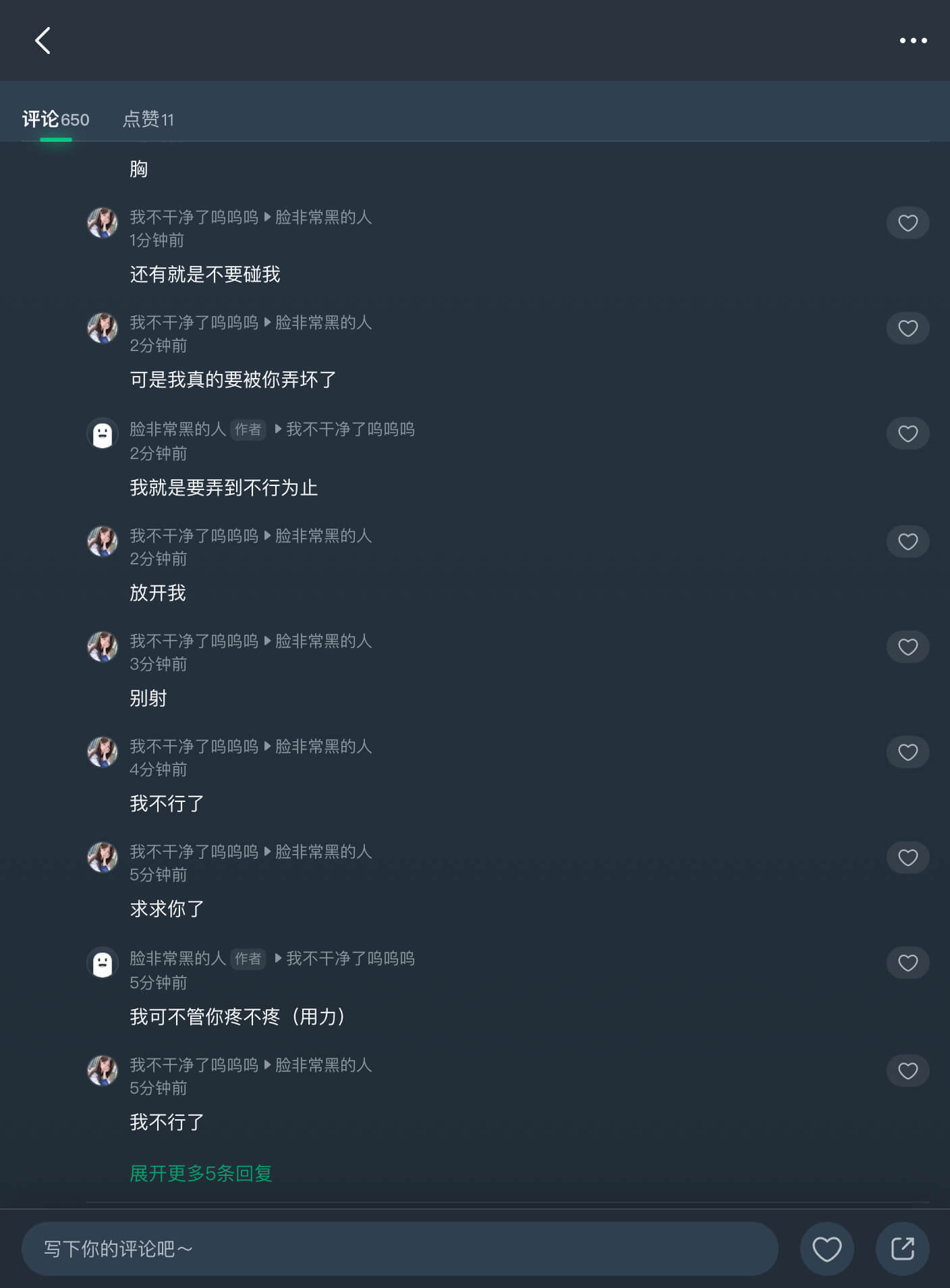Switch to the 点赞 11 tab
The width and height of the screenshot is (950, 1288).
[148, 119]
